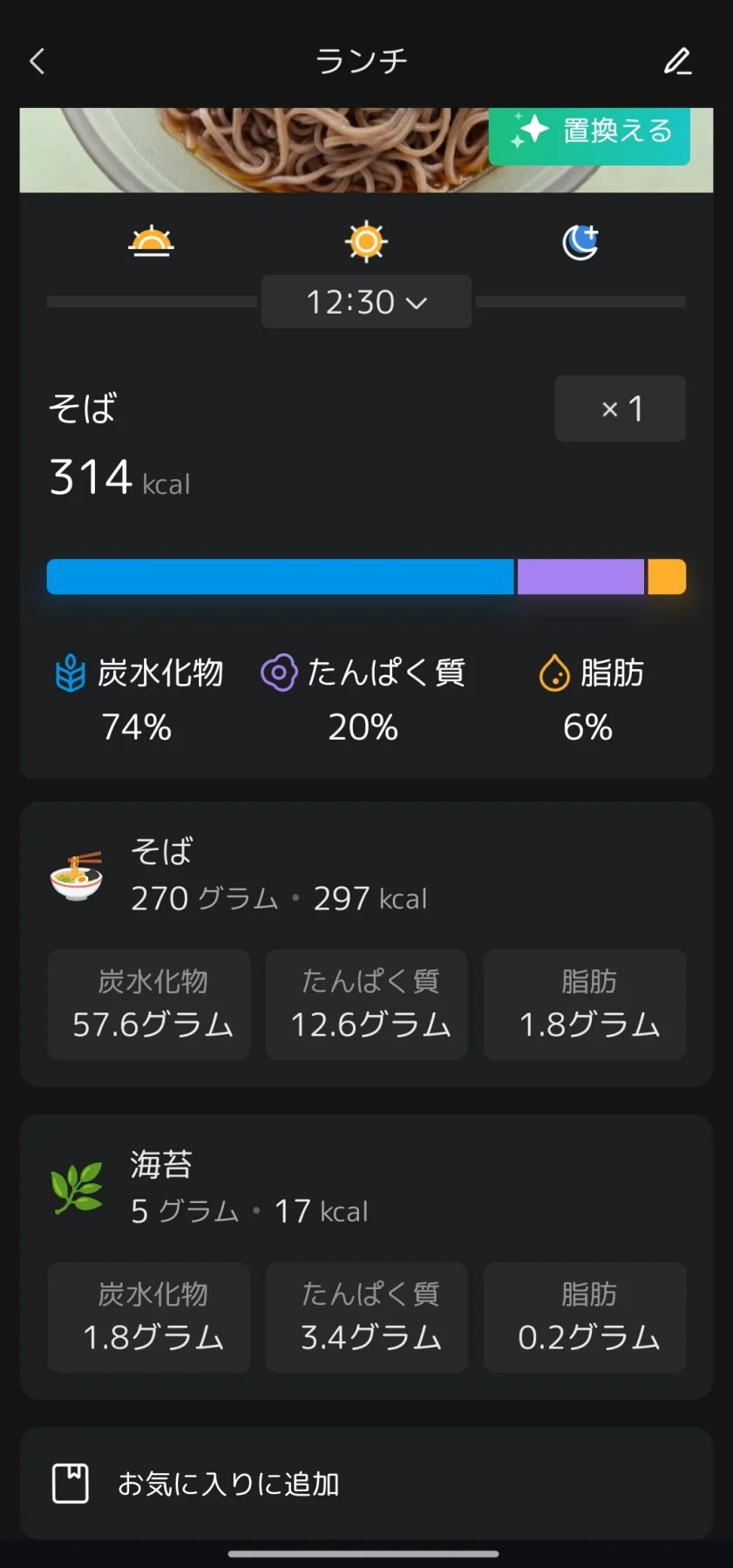Select the night moon meal time
733x1568 pixels.
coord(580,241)
